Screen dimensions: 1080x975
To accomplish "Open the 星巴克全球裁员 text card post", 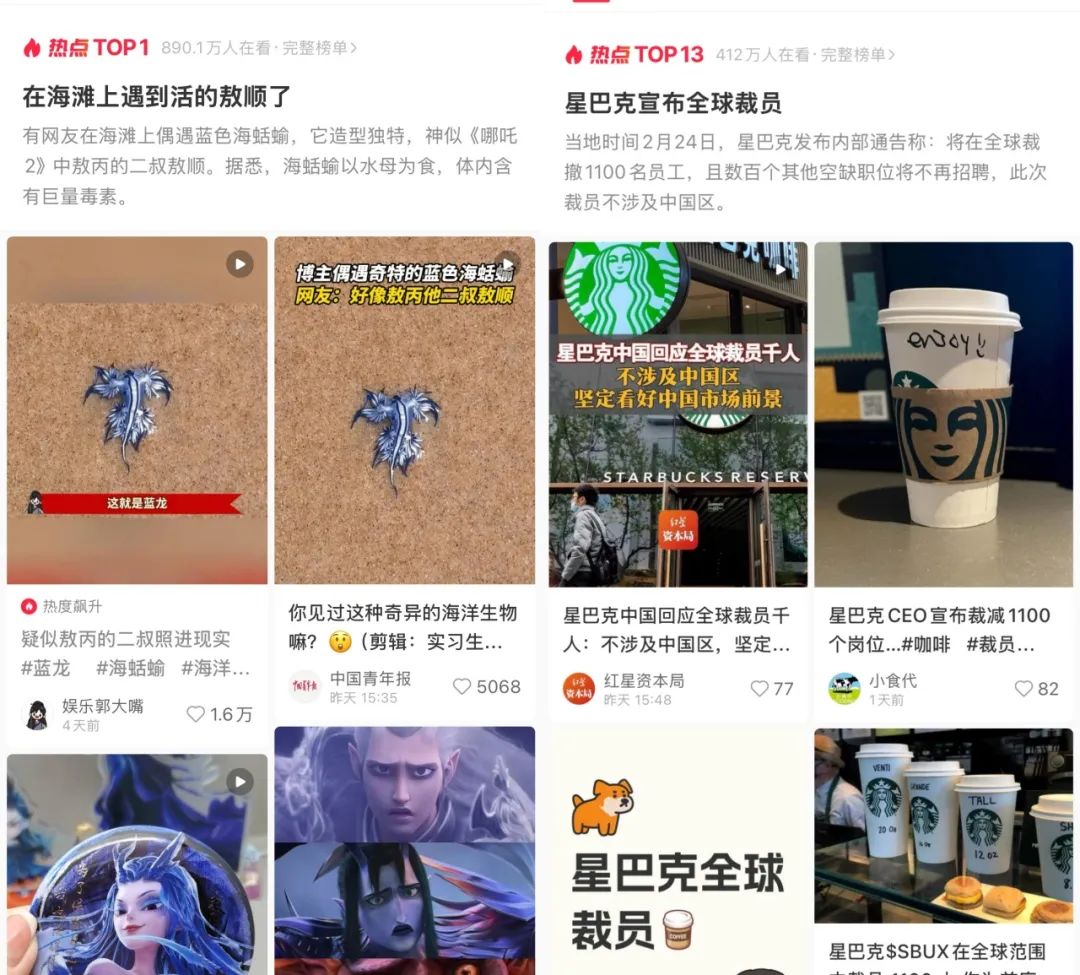I will (677, 850).
